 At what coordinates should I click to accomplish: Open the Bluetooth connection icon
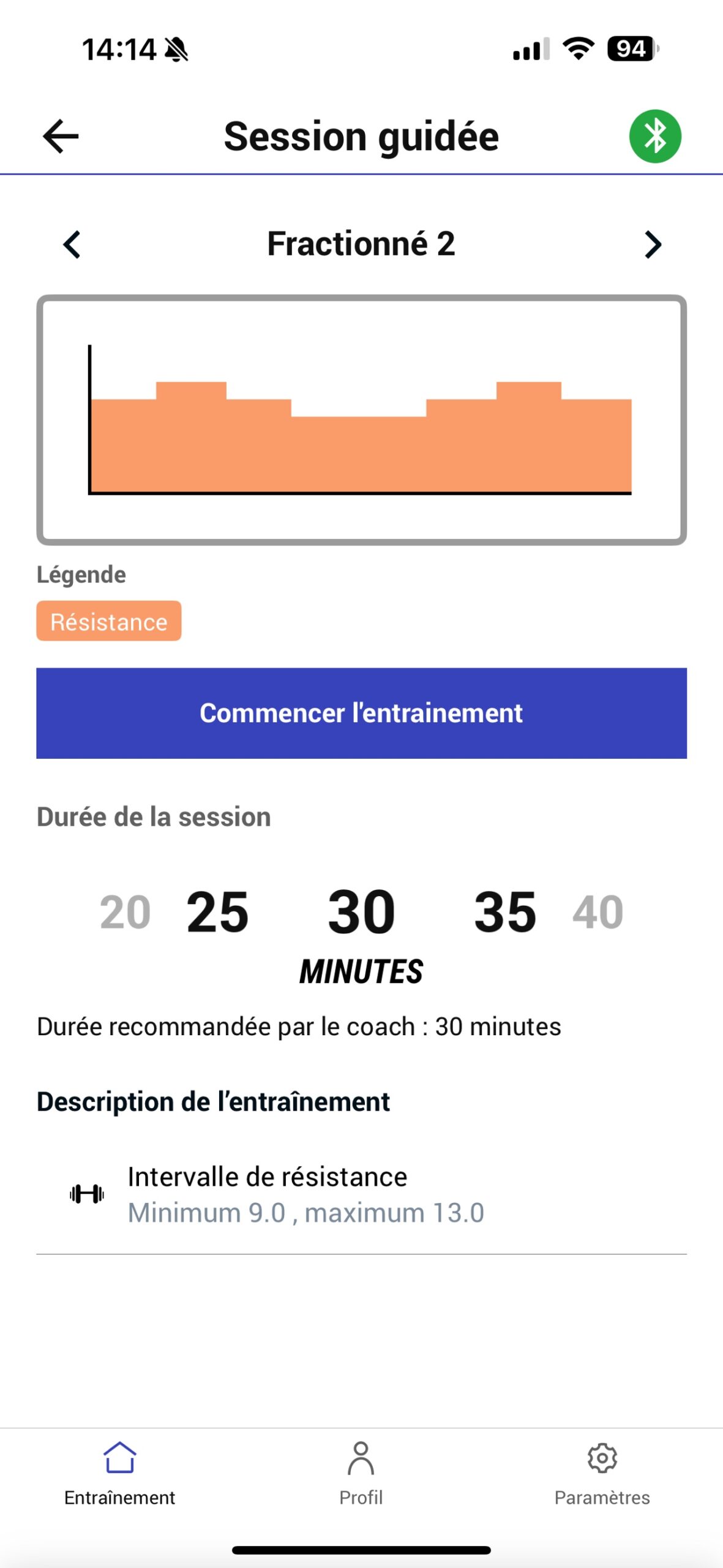(x=654, y=136)
